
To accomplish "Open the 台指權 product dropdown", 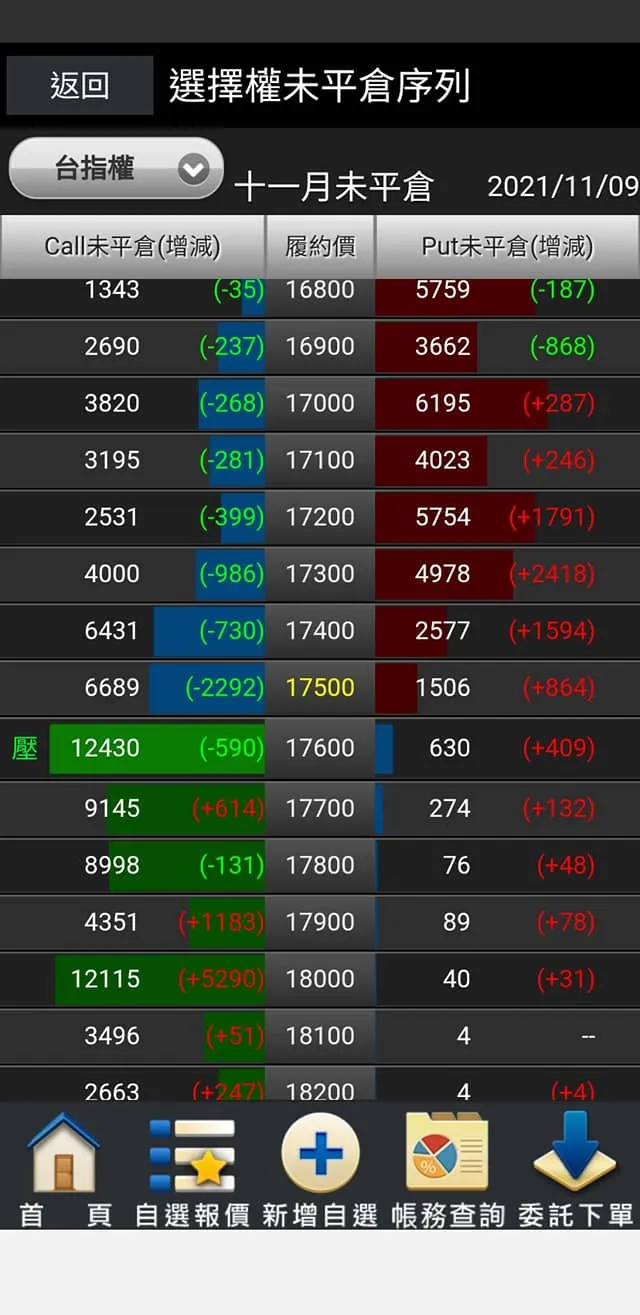I will point(116,169).
